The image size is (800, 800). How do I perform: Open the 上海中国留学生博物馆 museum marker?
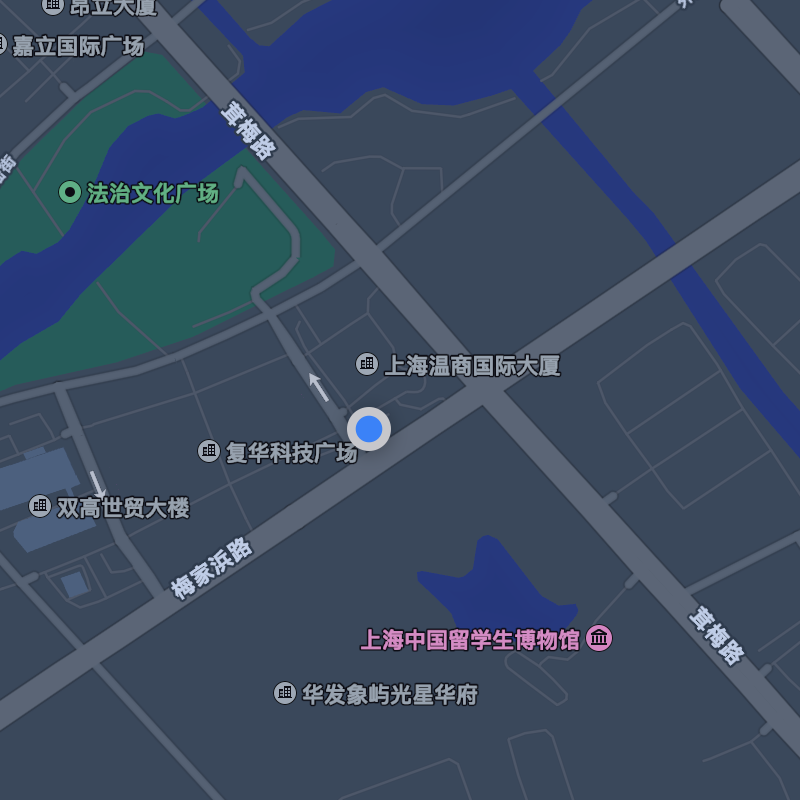point(599,637)
